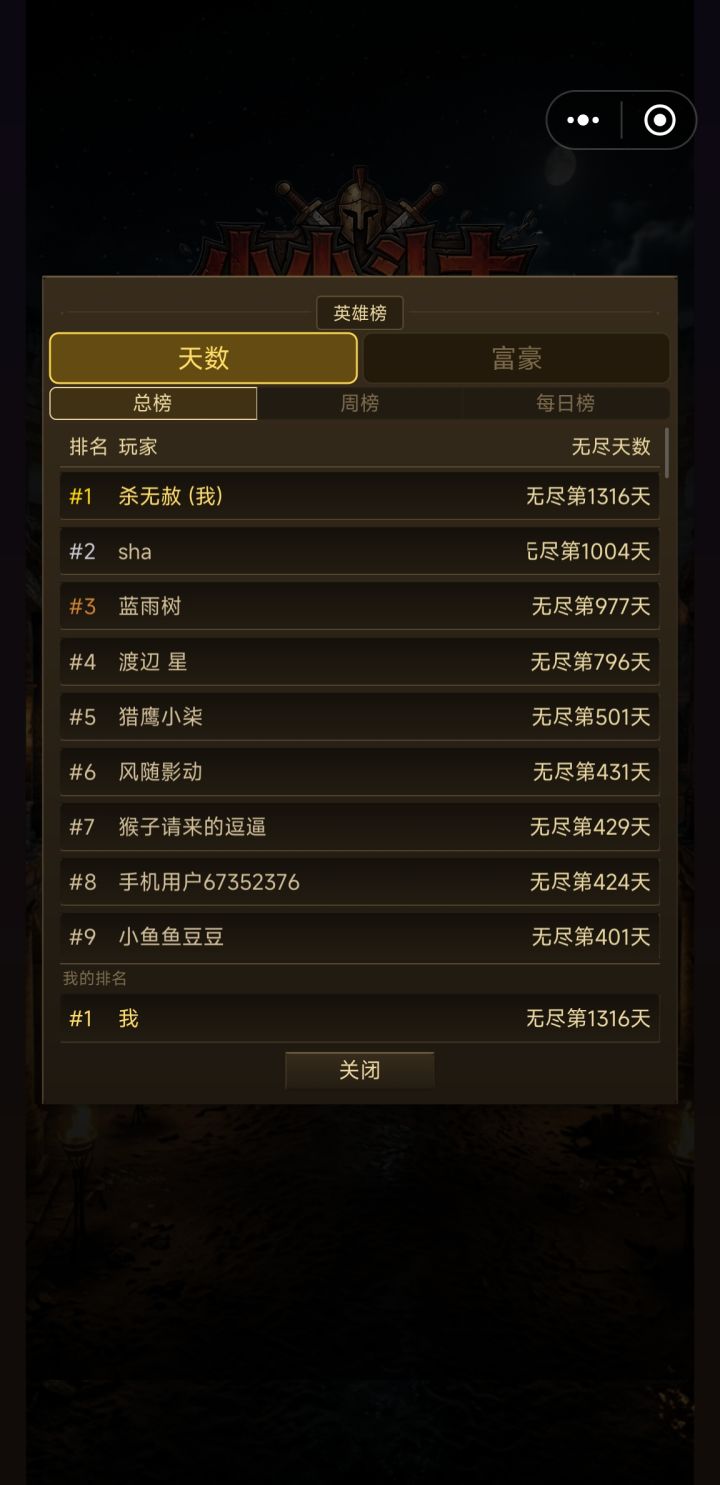Select the 天数 tab
The image size is (720, 1485).
coord(203,357)
